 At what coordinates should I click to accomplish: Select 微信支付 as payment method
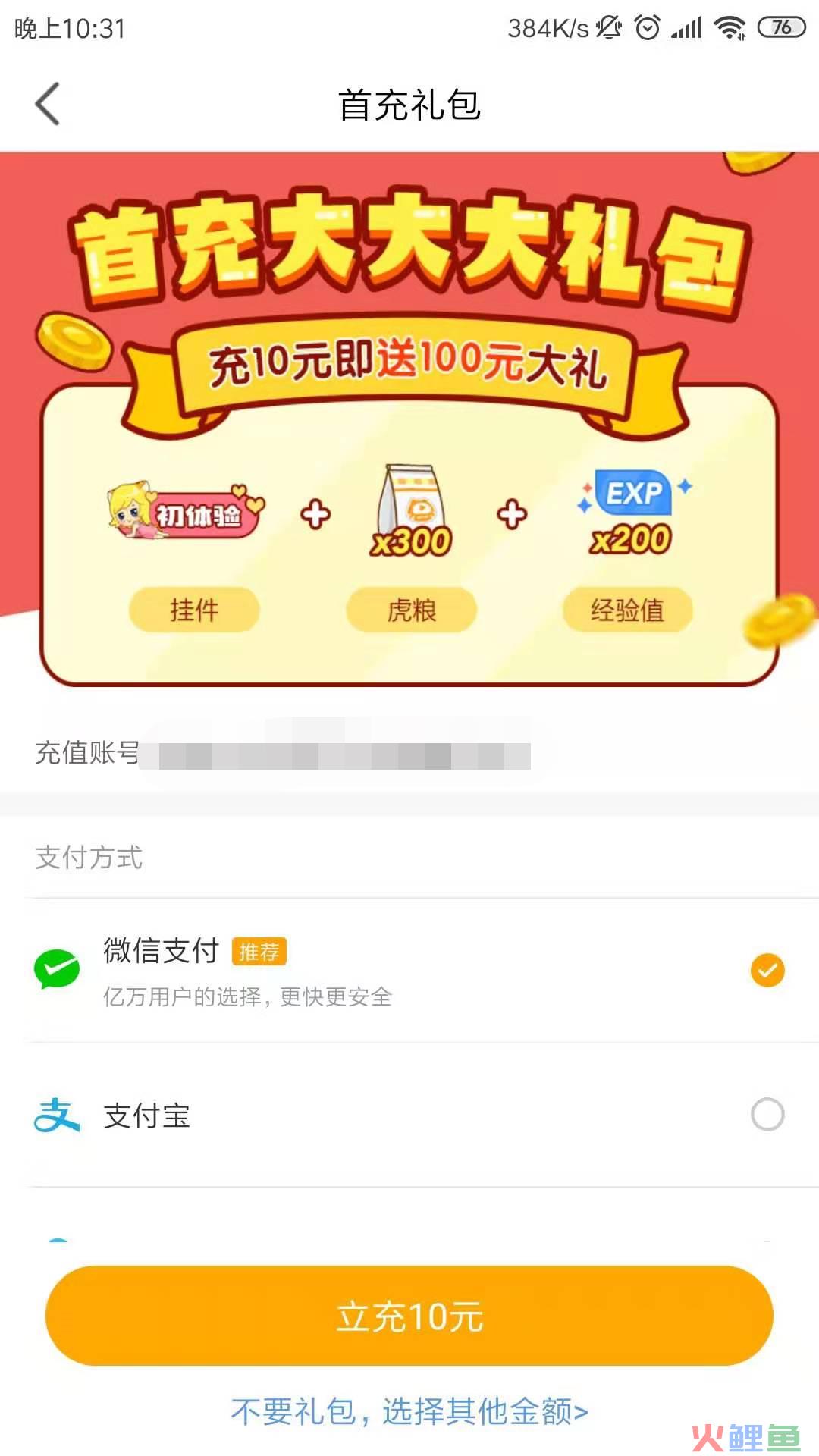tap(409, 970)
